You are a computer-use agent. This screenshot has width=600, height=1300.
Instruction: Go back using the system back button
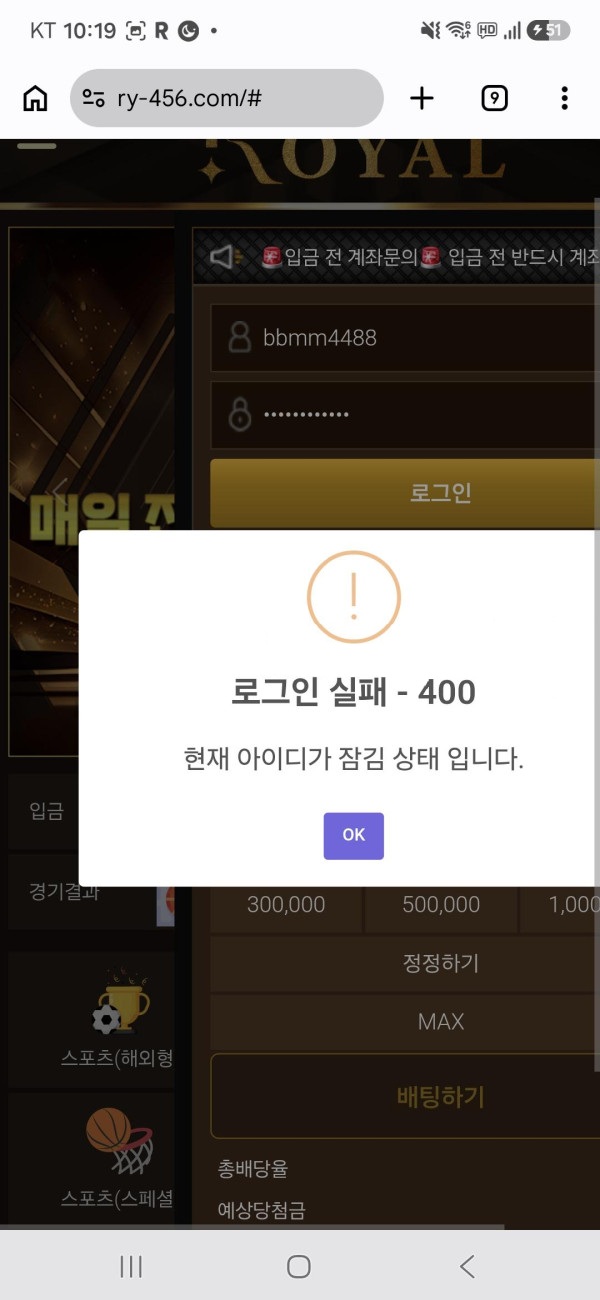[x=467, y=1266]
